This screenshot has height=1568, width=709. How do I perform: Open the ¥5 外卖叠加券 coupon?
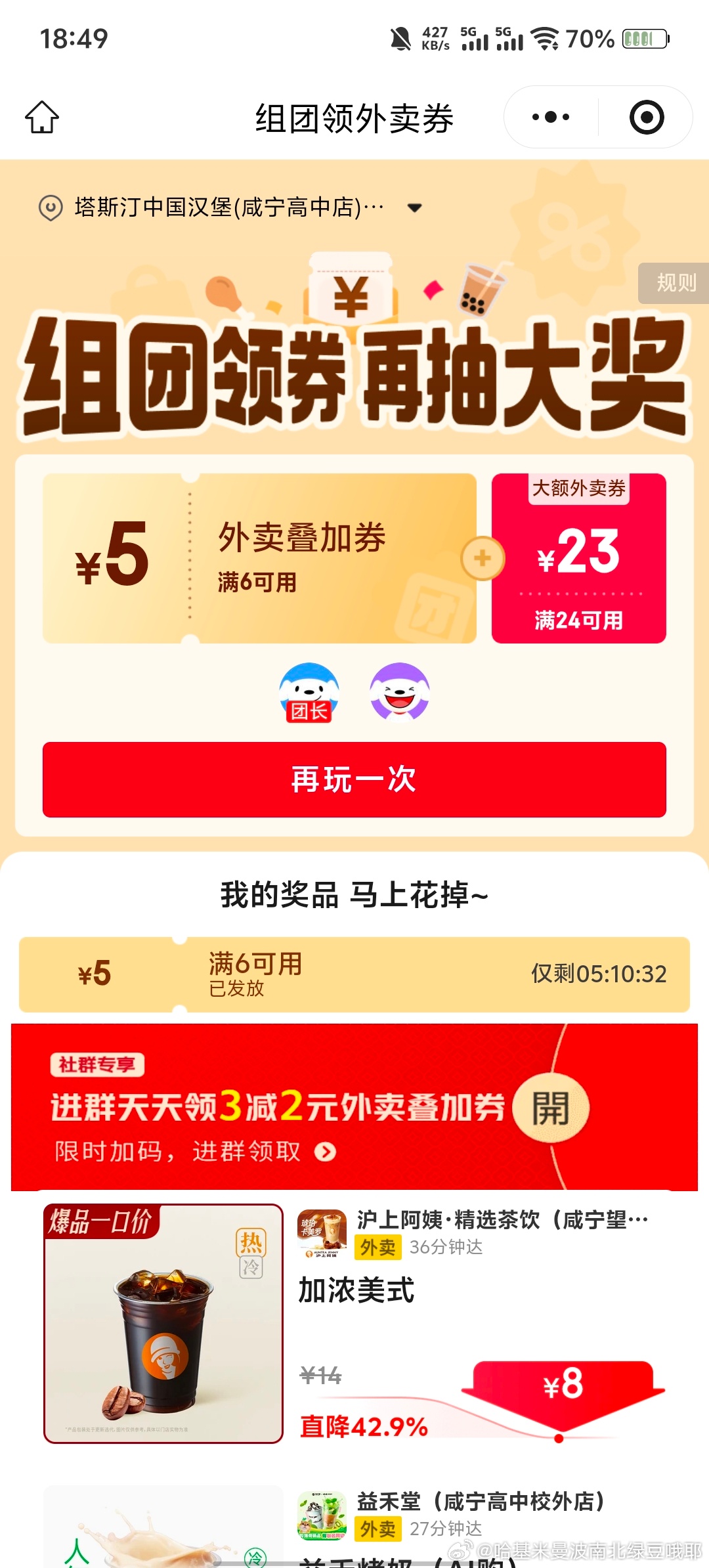[259, 558]
